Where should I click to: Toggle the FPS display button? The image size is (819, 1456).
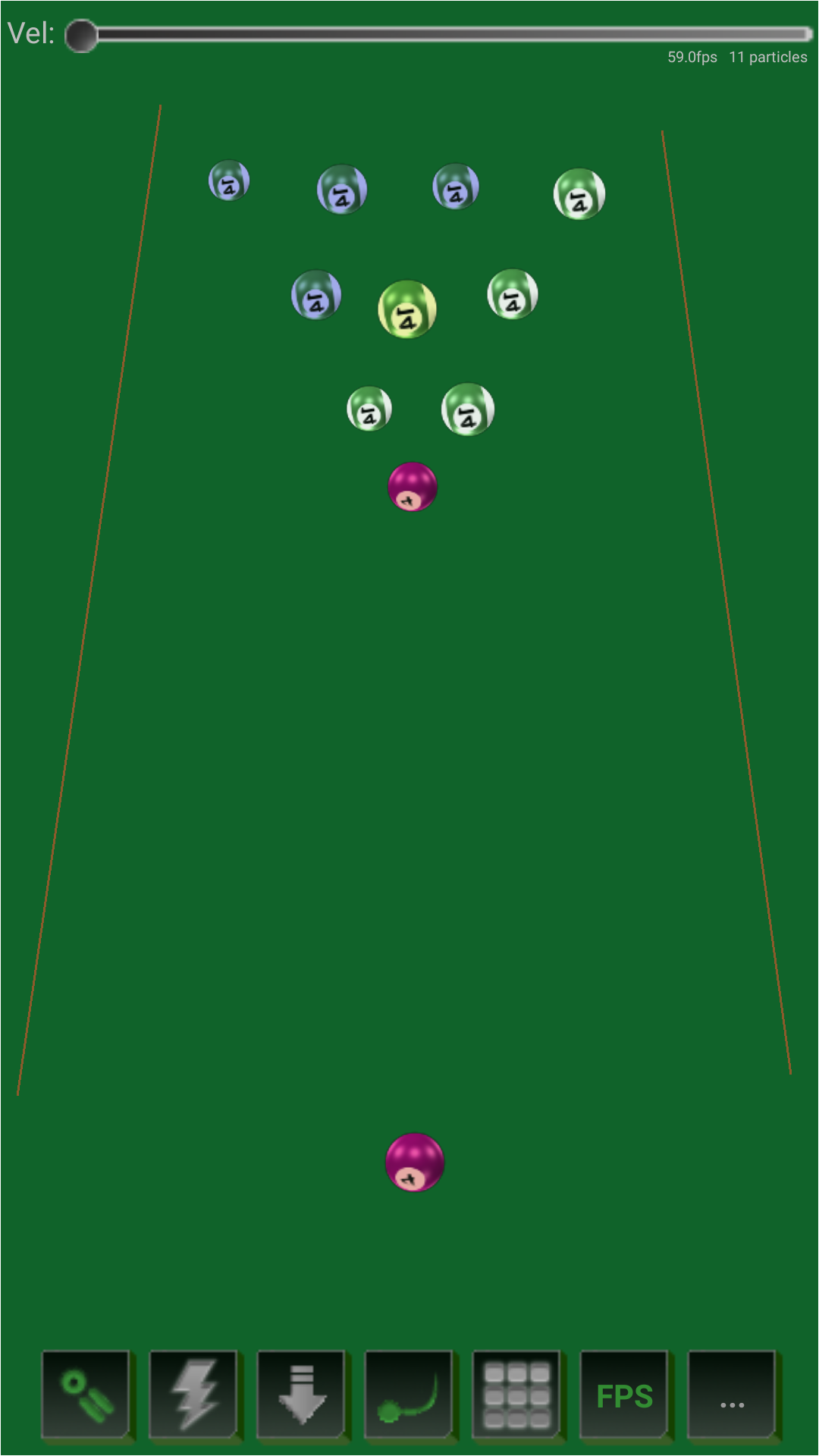[624, 1394]
